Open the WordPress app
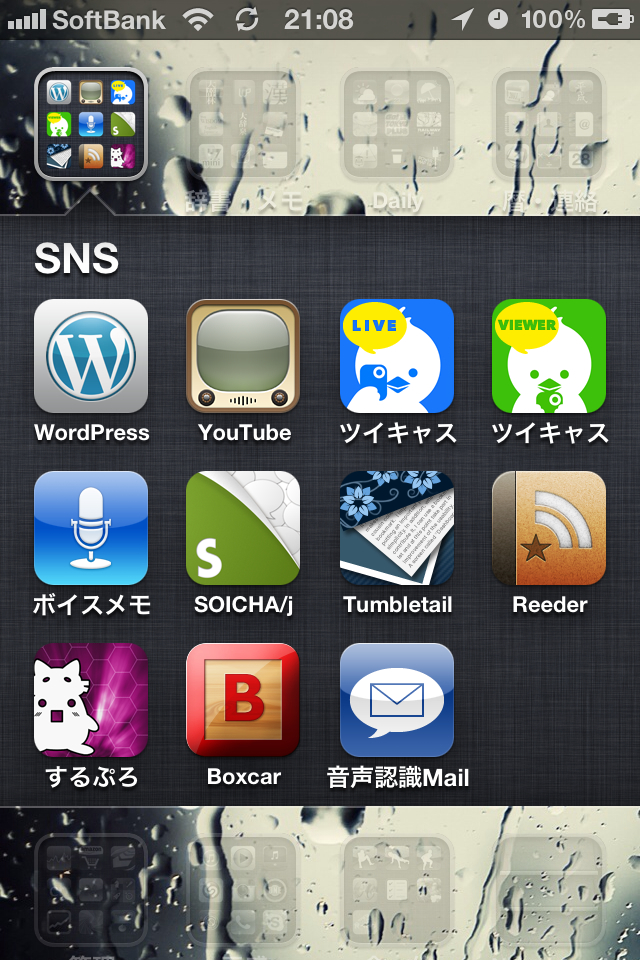Image resolution: width=640 pixels, height=960 pixels. point(91,357)
